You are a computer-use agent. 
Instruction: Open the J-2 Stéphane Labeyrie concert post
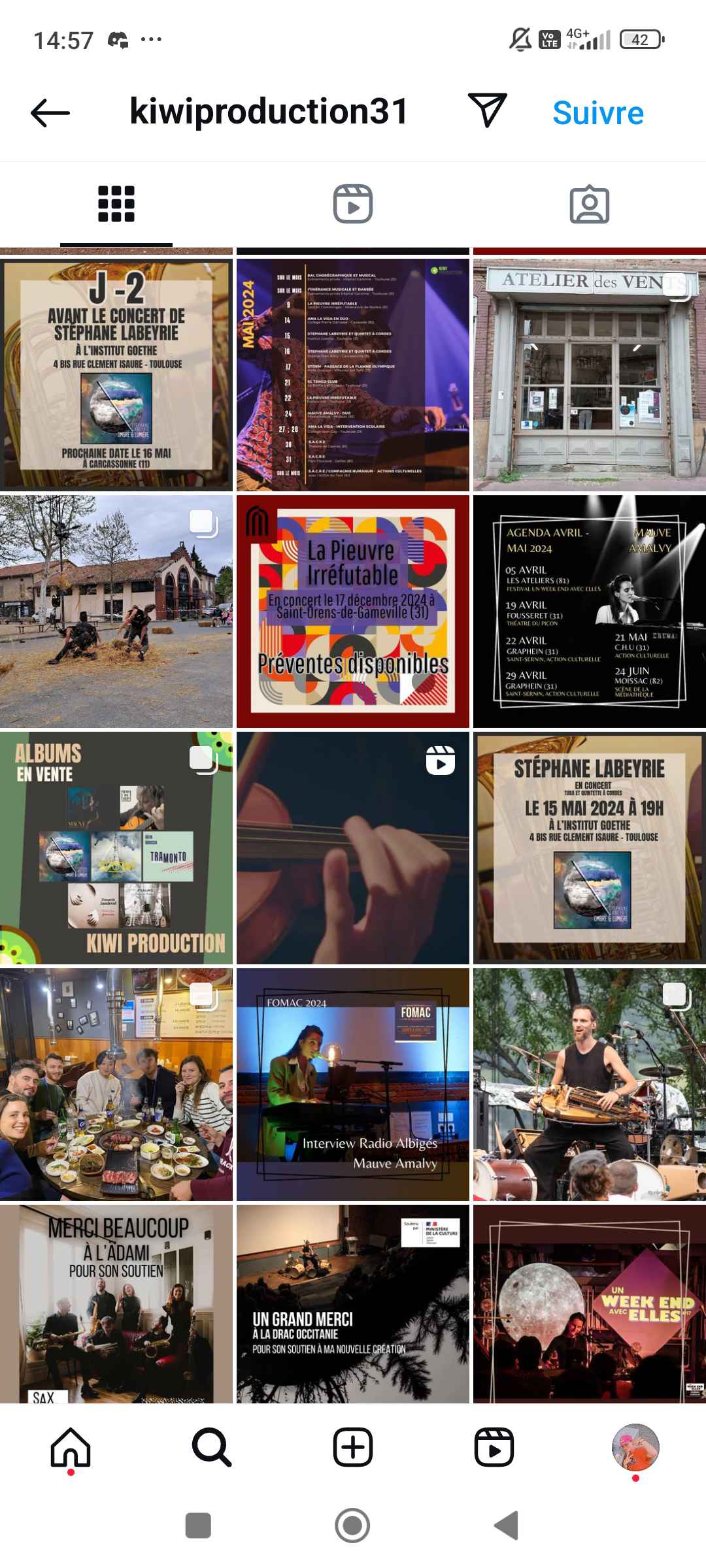pos(116,375)
